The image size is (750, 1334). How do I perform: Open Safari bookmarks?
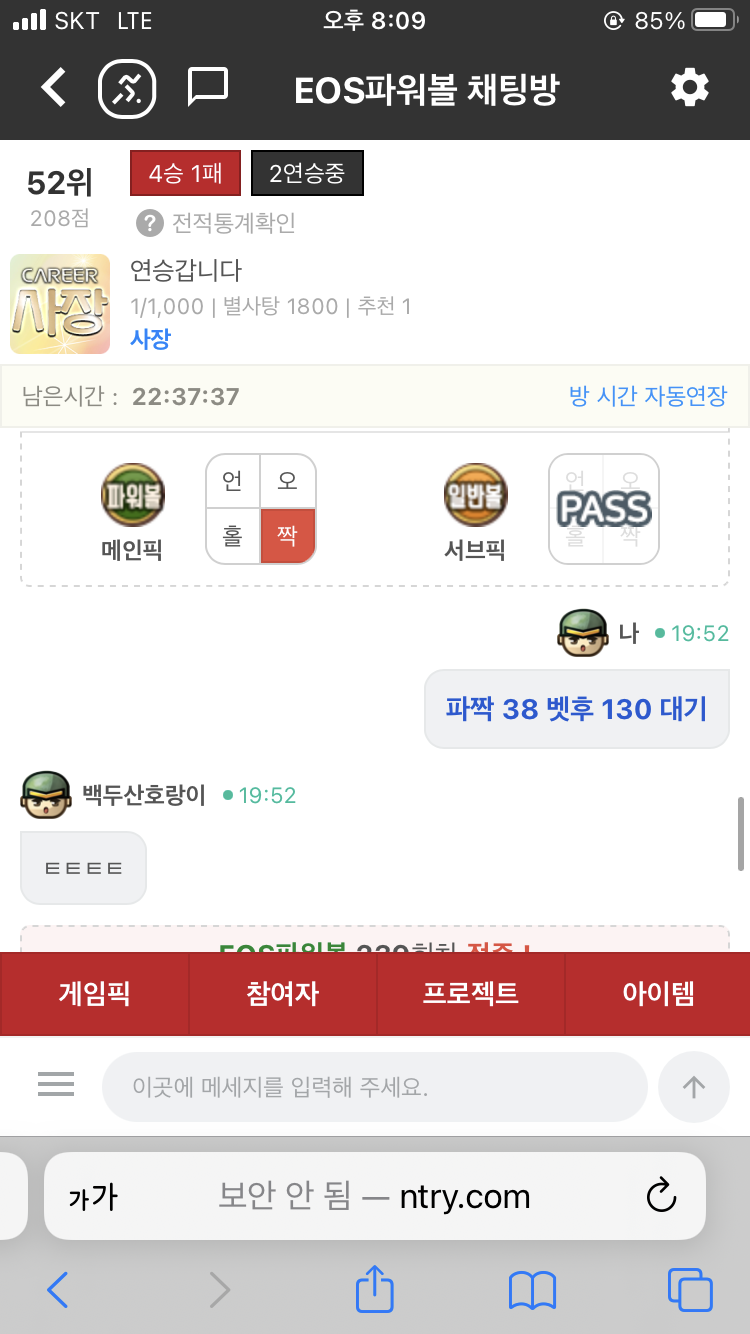coord(532,1290)
